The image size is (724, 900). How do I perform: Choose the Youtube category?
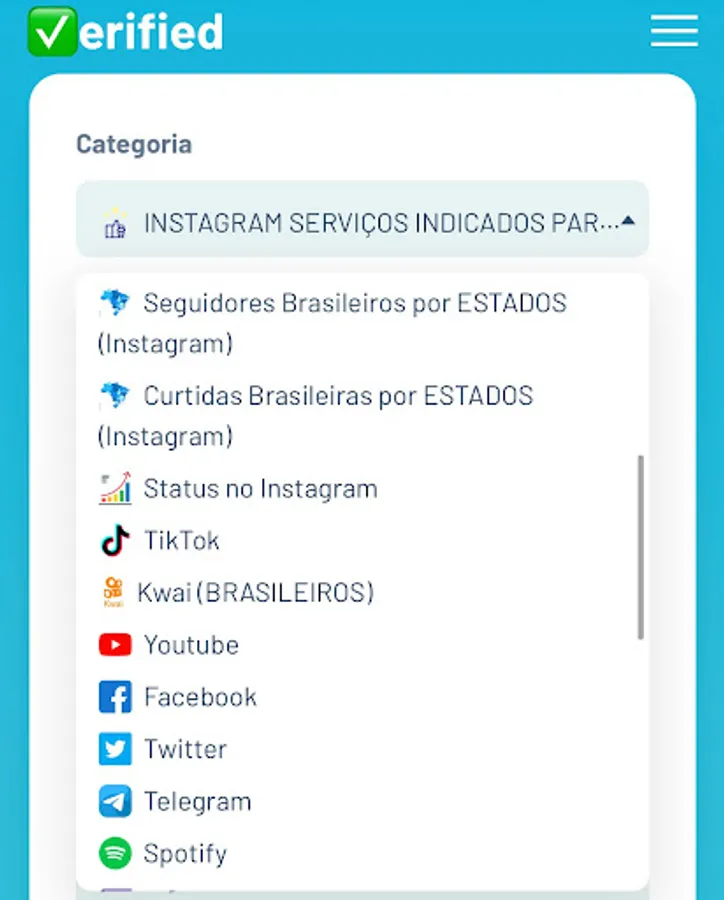[x=362, y=645]
